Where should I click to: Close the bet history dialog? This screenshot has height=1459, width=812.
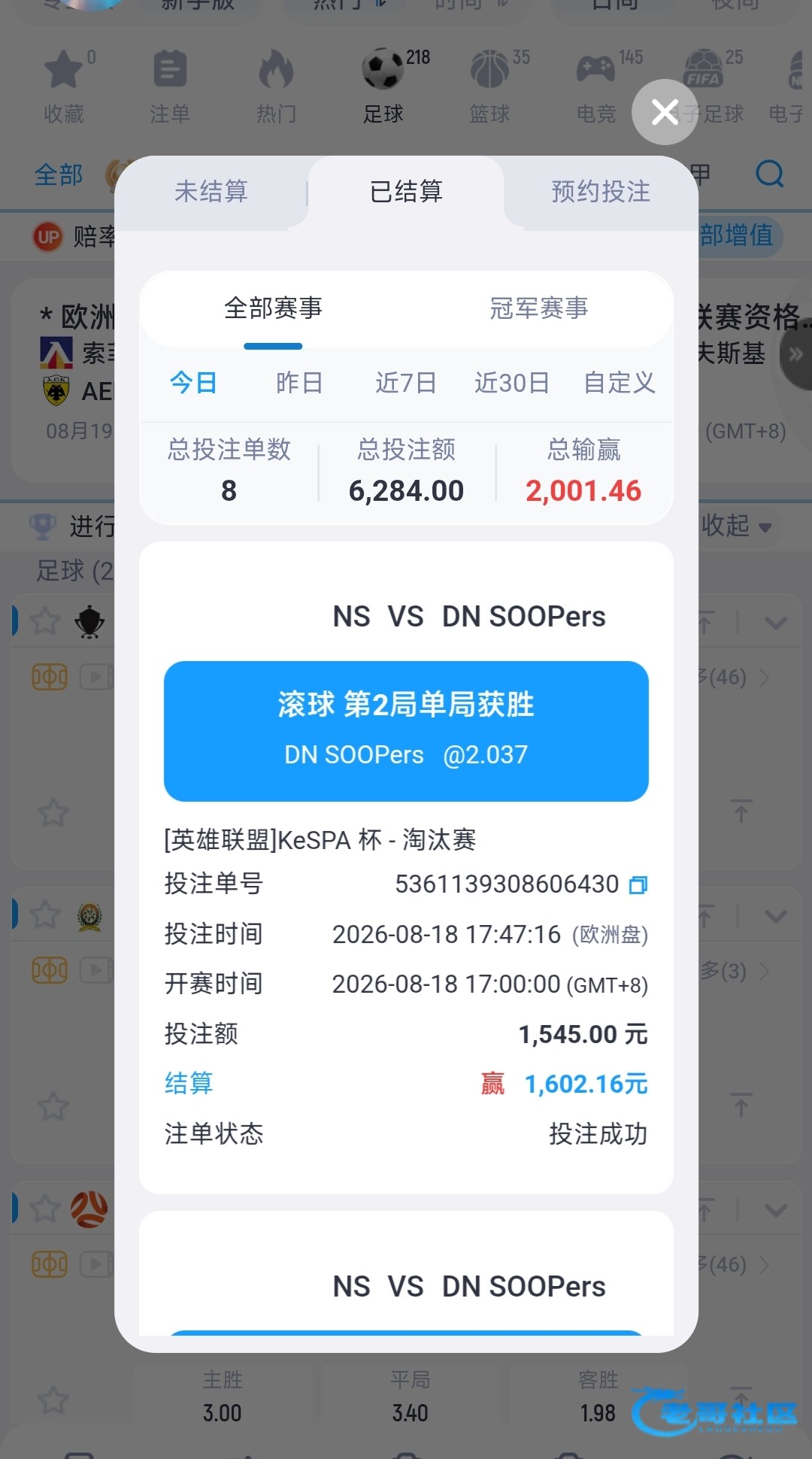[x=665, y=112]
